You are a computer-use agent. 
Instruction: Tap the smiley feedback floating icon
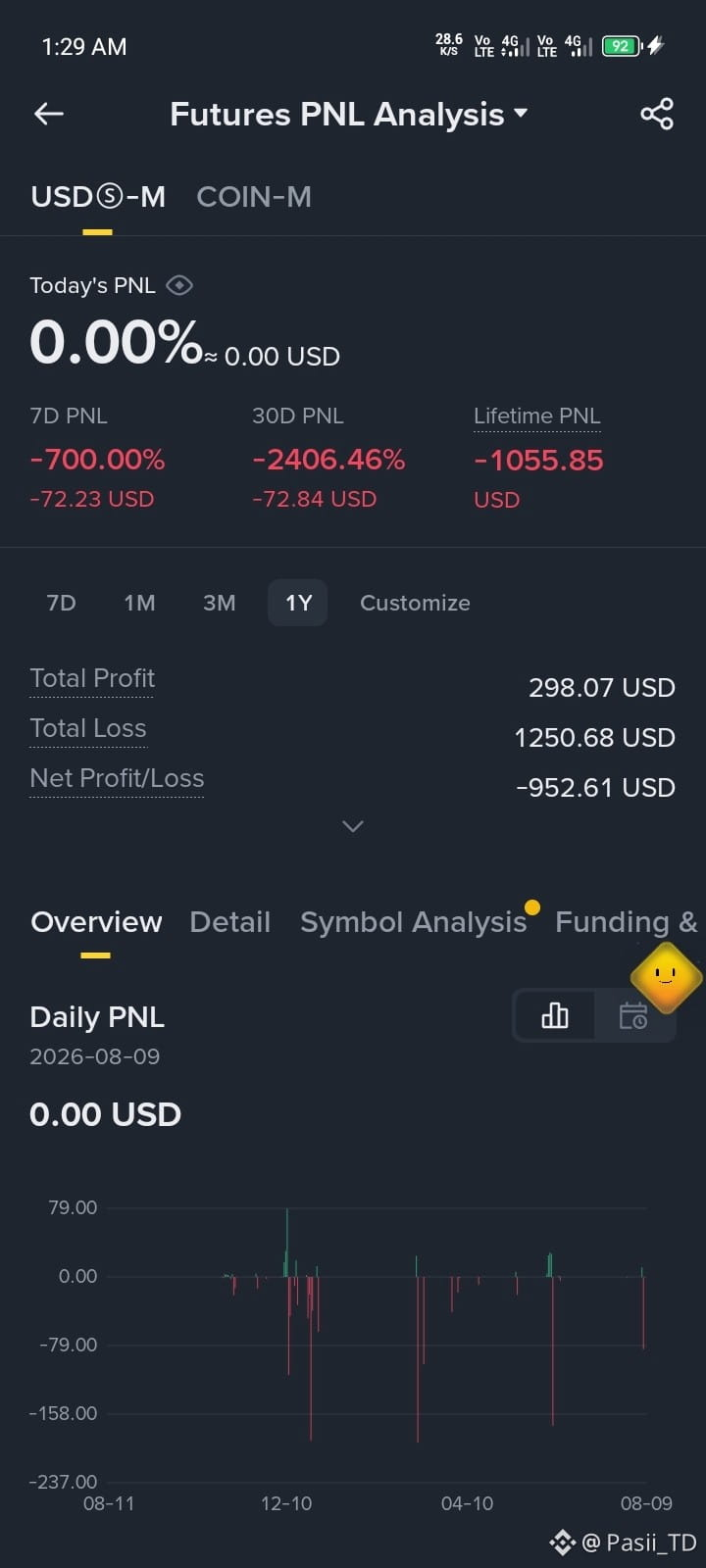click(666, 978)
